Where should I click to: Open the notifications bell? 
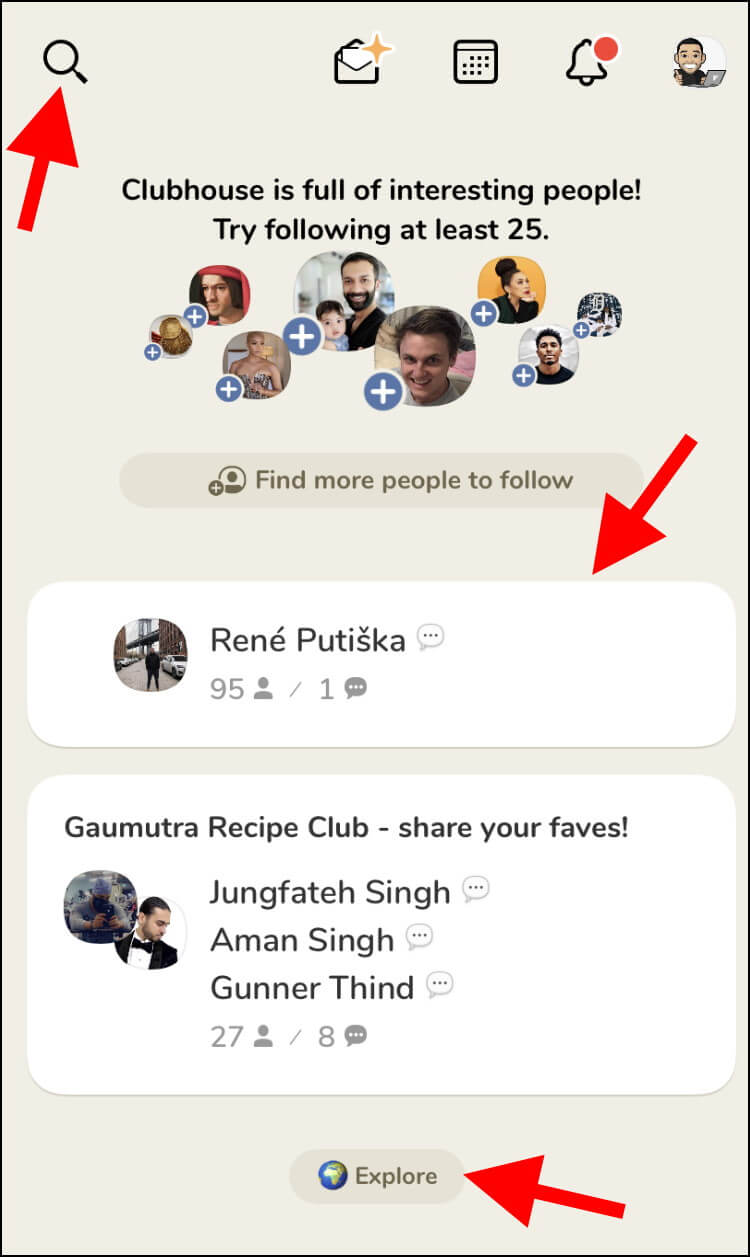coord(587,63)
